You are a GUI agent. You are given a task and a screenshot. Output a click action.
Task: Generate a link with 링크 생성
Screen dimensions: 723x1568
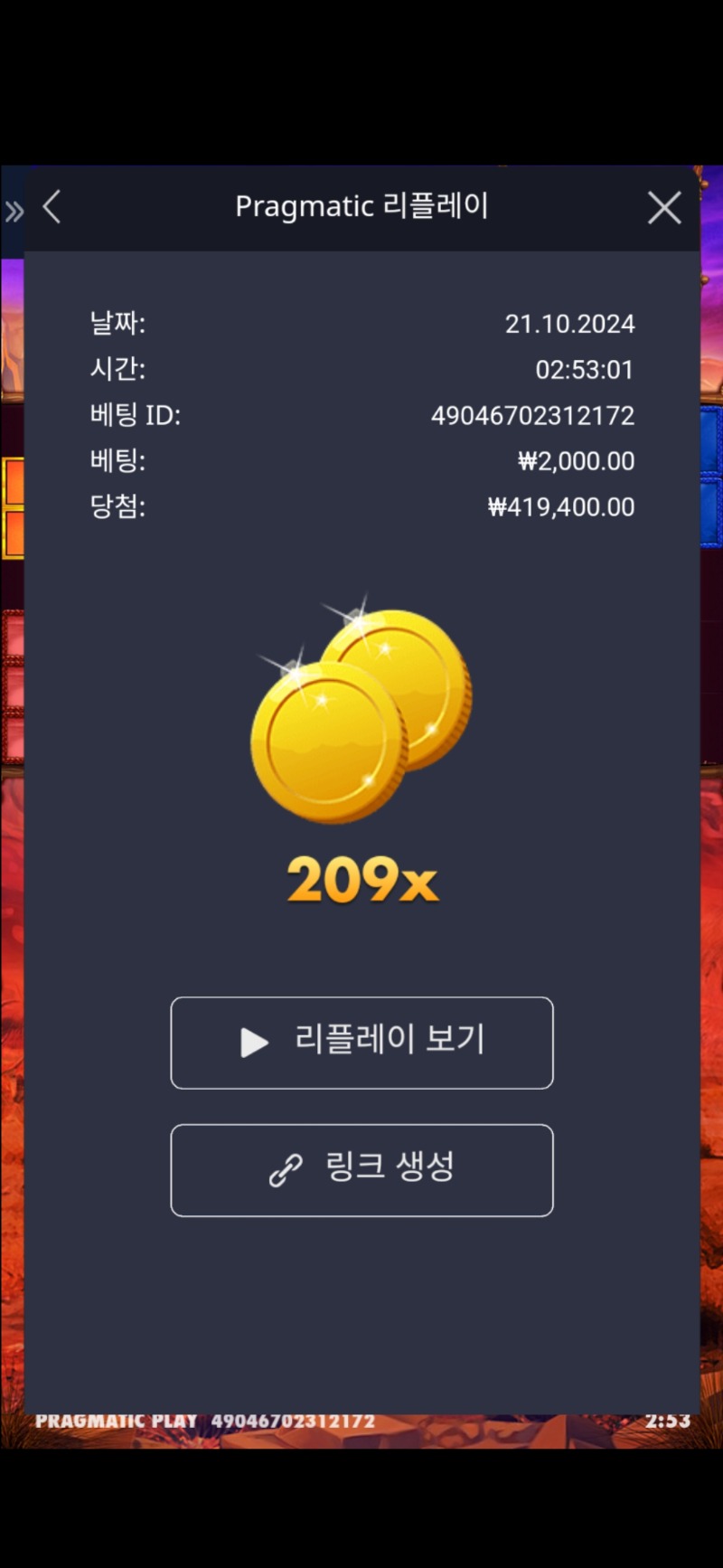click(x=361, y=1169)
